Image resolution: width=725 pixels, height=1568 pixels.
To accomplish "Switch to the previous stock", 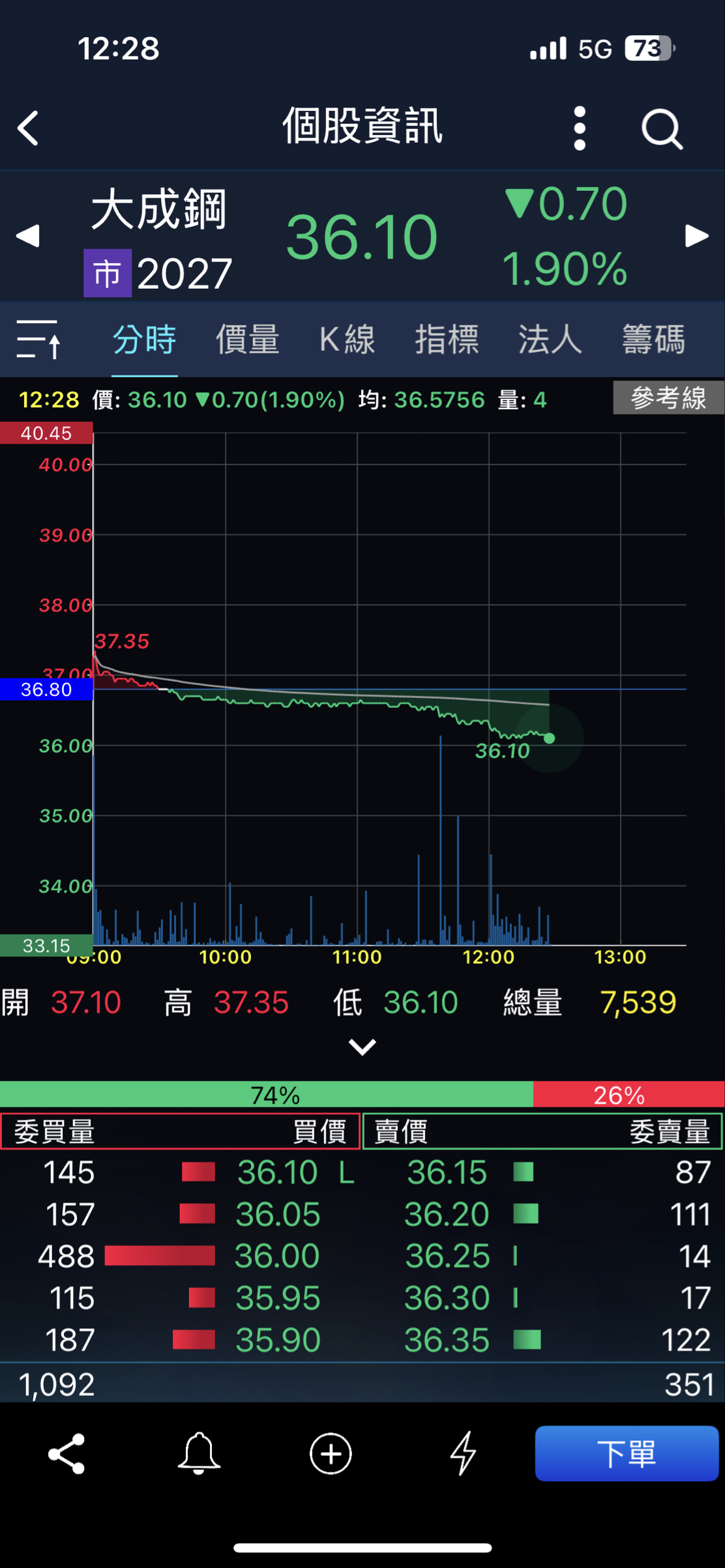I will pos(28,236).
